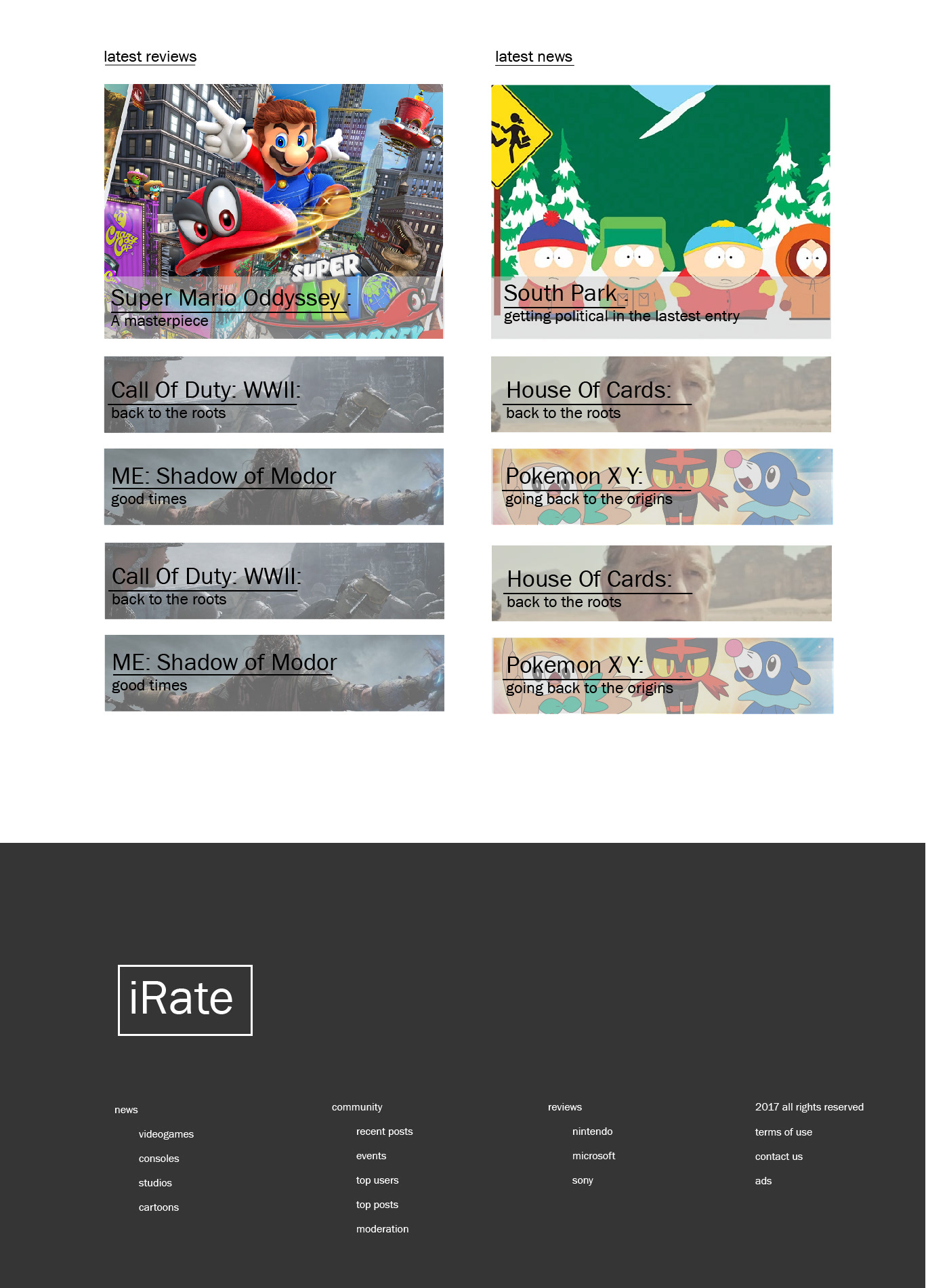Go to the moderation link

click(382, 1229)
